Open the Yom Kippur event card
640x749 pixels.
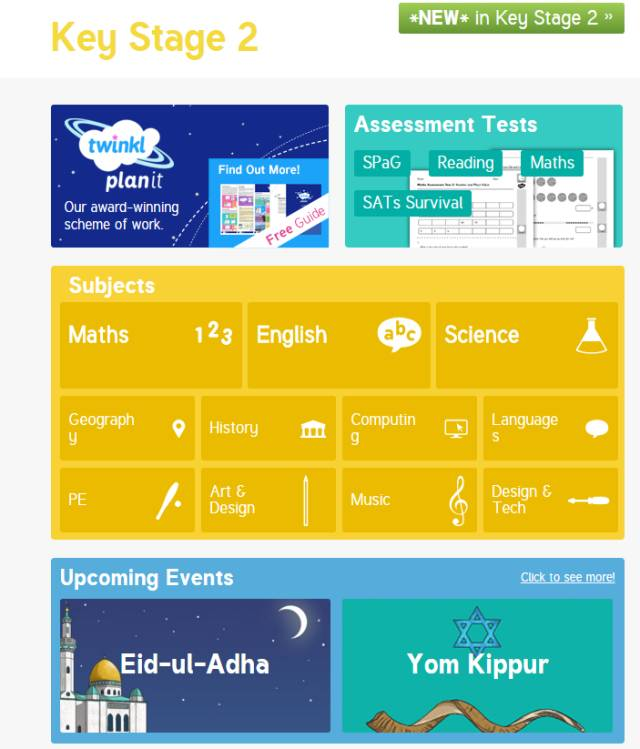(477, 665)
